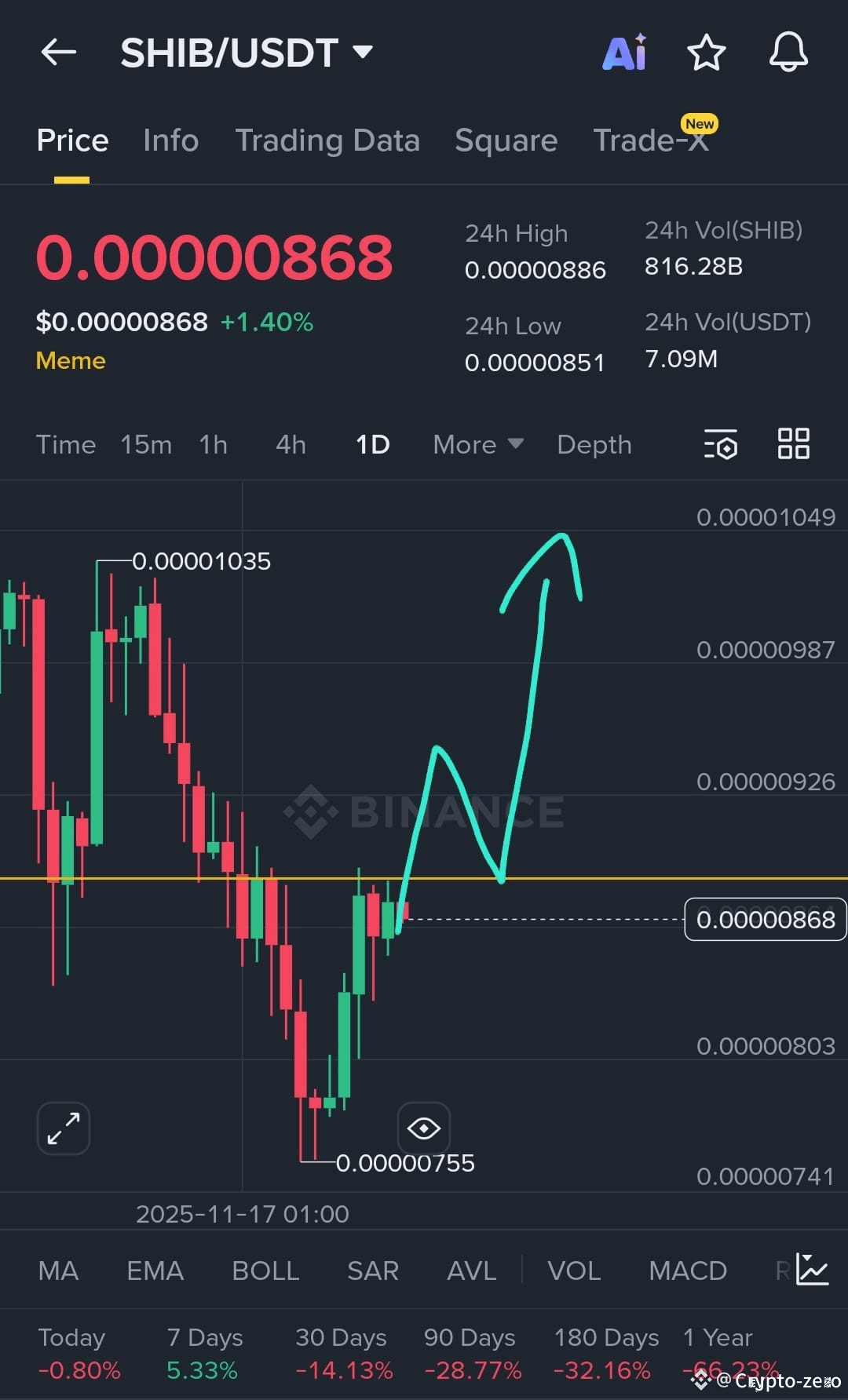848x1400 pixels.
Task: Add SHIB/USDT to favorites via star
Action: pyautogui.click(x=706, y=52)
